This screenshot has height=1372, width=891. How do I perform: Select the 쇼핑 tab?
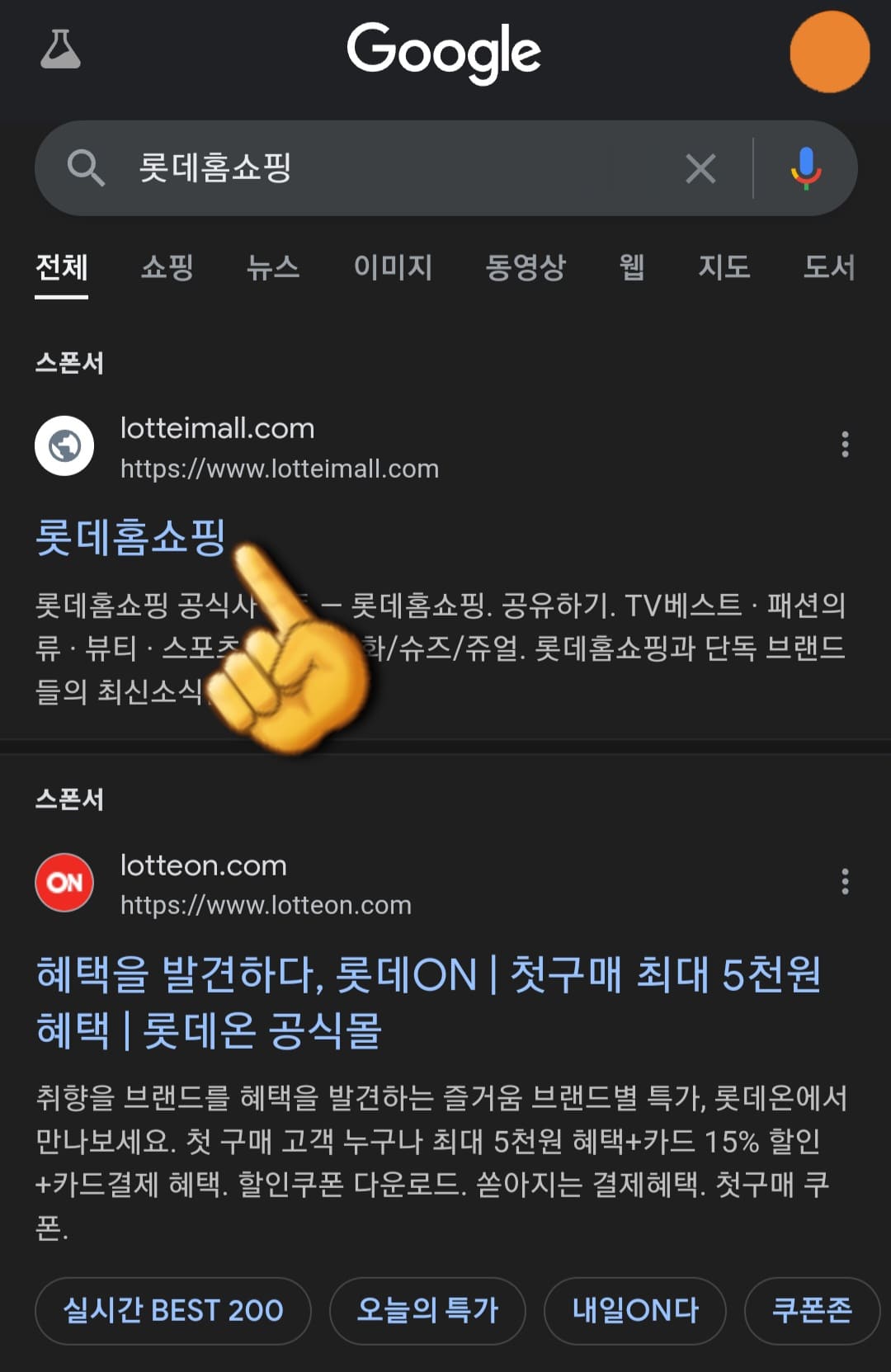pos(167,268)
